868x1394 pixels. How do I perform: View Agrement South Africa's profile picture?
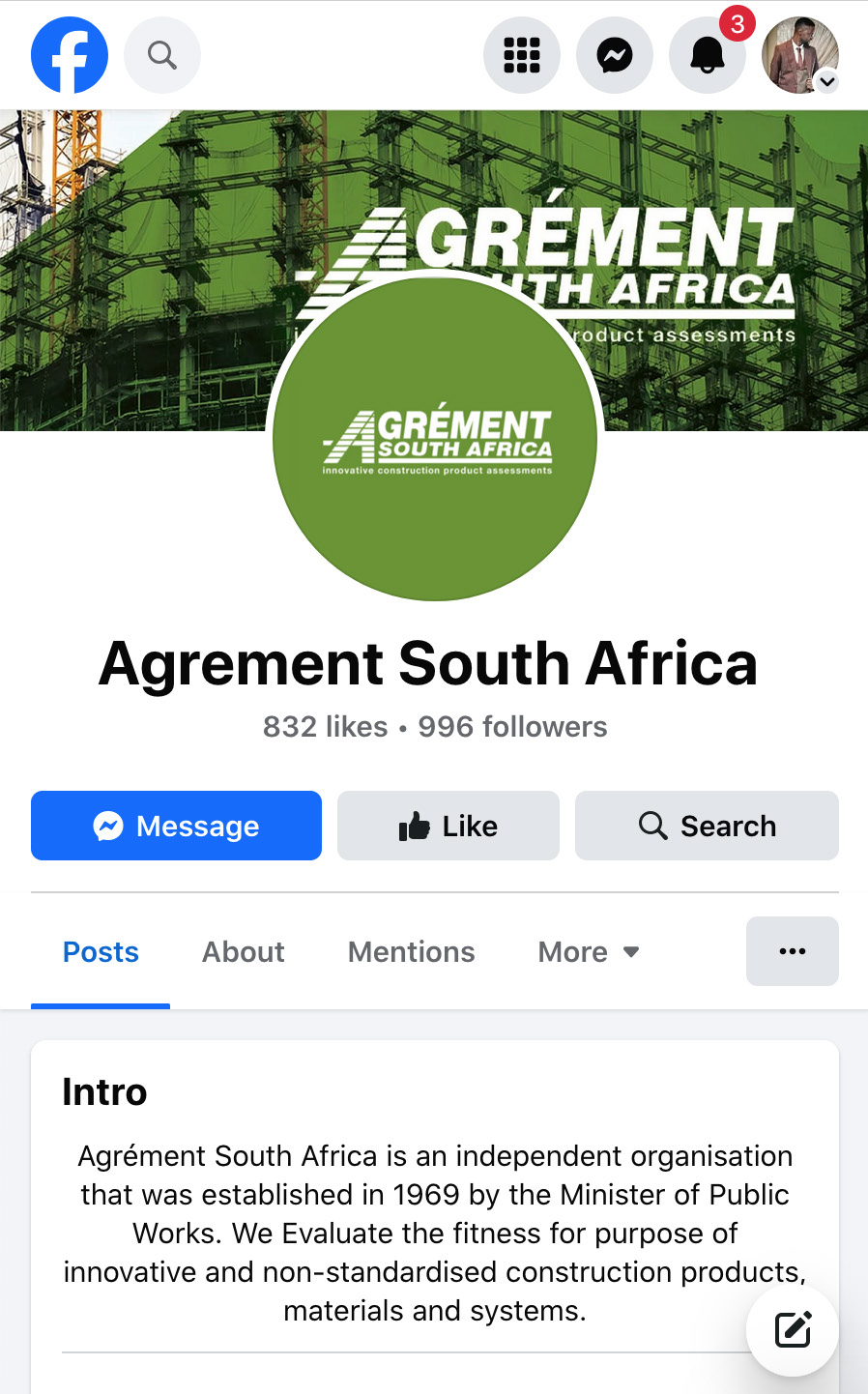point(435,440)
